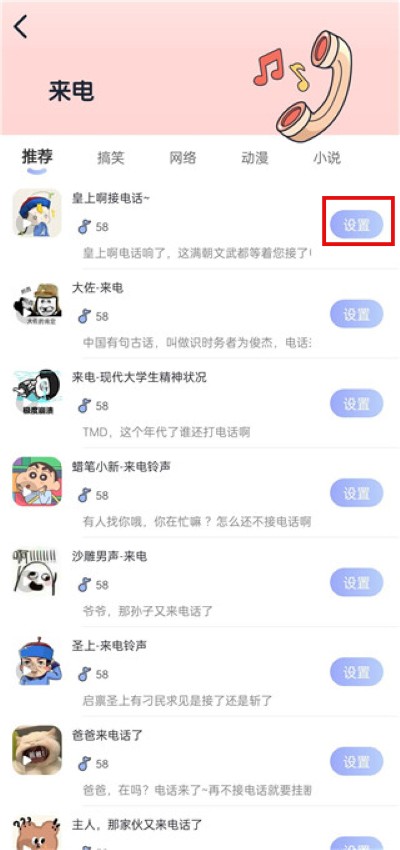Tap 设置 beside 沙雕男声-来电
Image resolution: width=400 pixels, height=850 pixels.
(x=357, y=582)
